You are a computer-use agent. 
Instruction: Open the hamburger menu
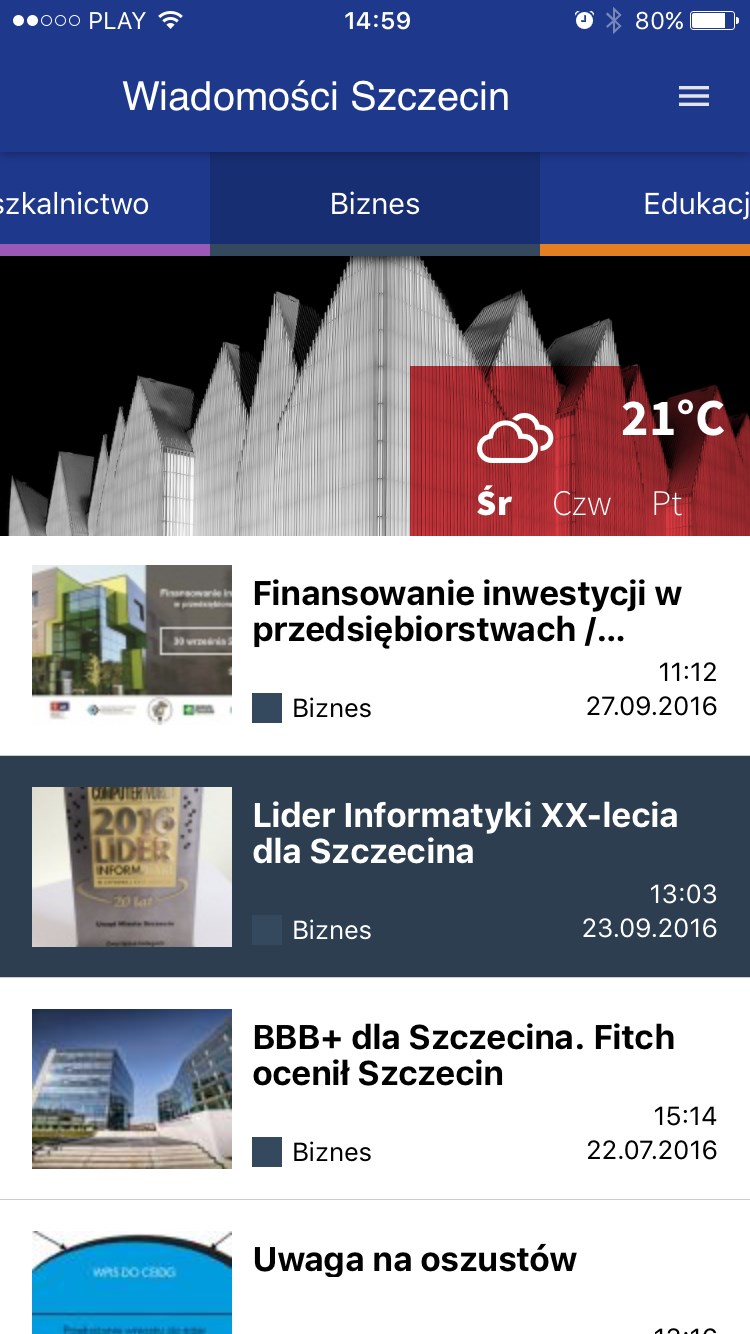tap(693, 97)
